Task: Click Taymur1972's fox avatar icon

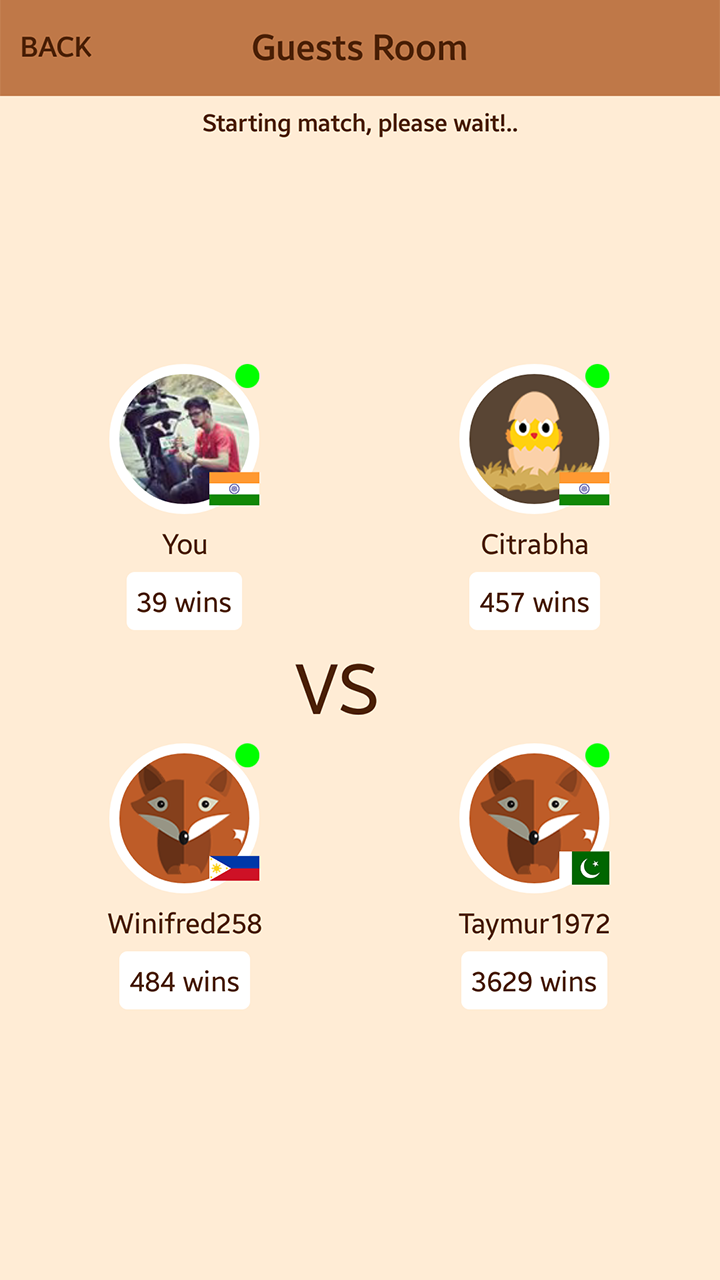Action: point(534,817)
